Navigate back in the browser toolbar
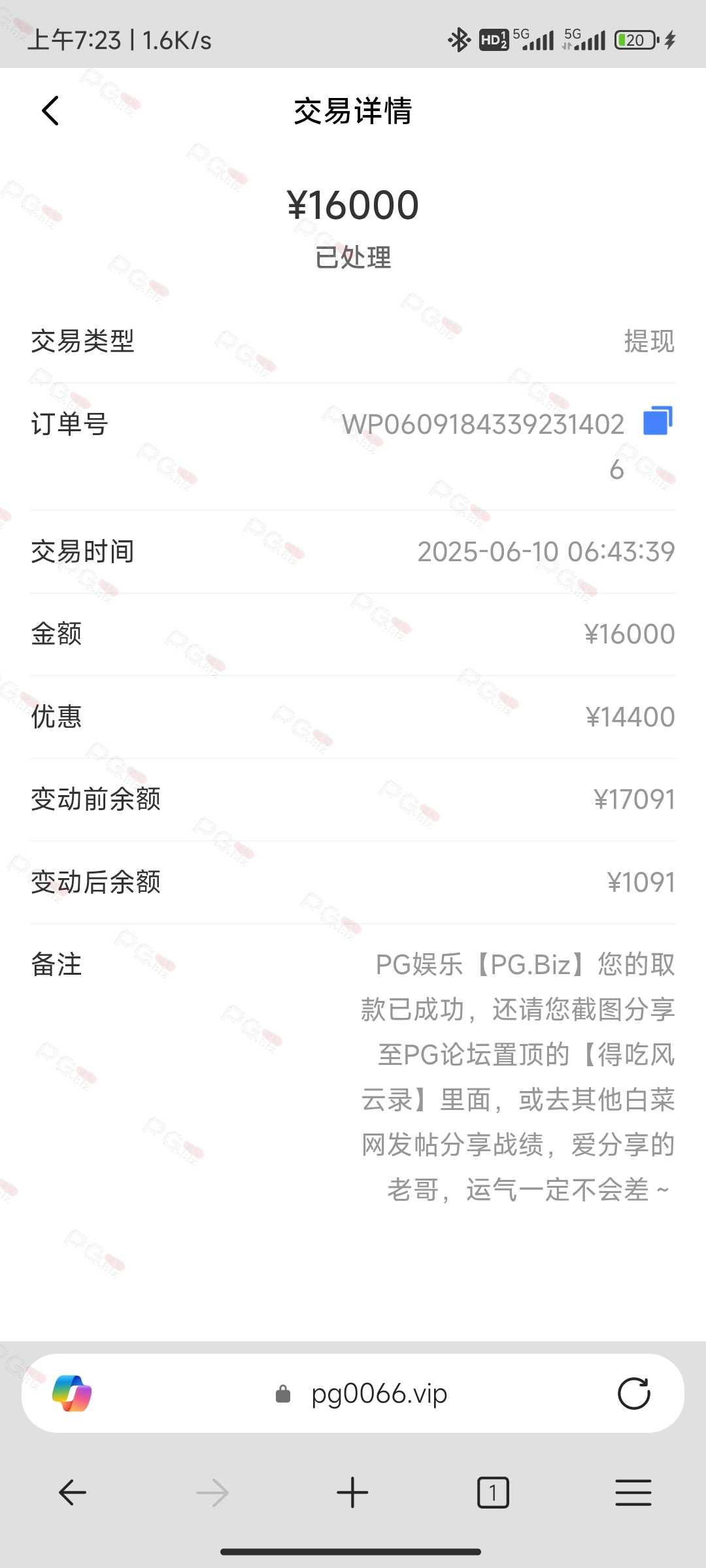Screen dimensions: 706x1568 click(73, 1493)
